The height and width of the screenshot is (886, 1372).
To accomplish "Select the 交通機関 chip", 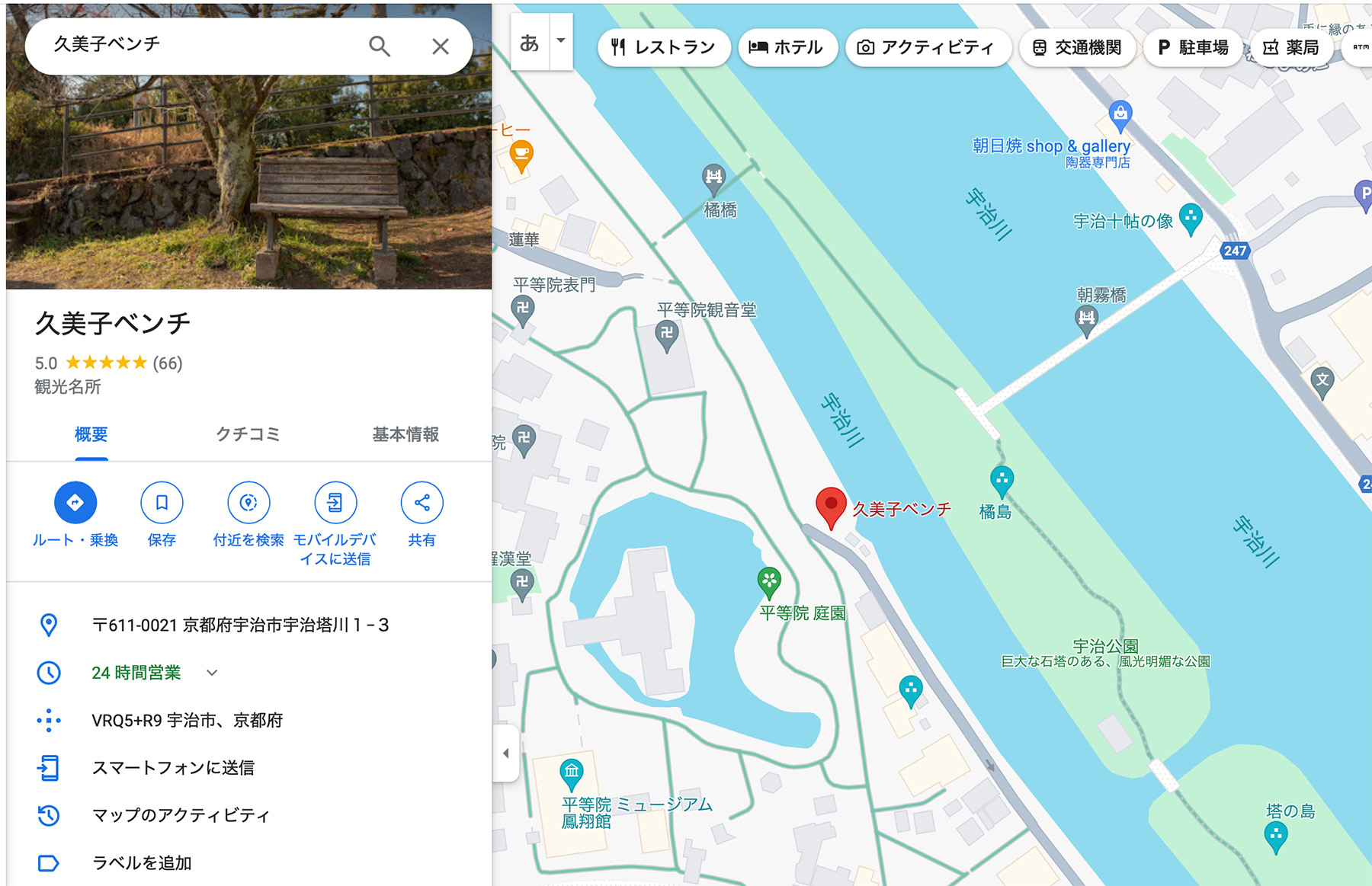I will [x=1076, y=47].
